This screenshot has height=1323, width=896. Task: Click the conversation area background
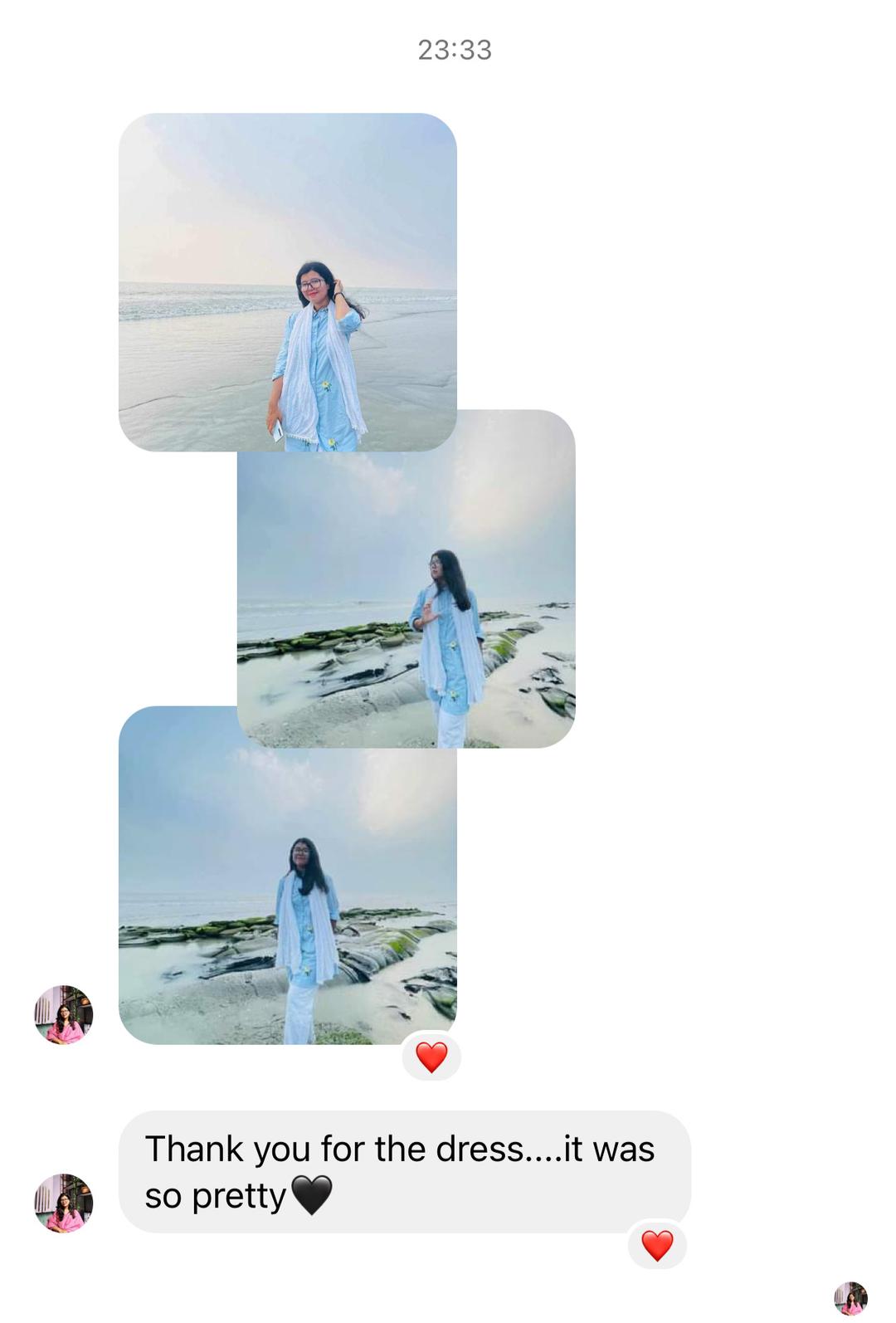[730, 913]
